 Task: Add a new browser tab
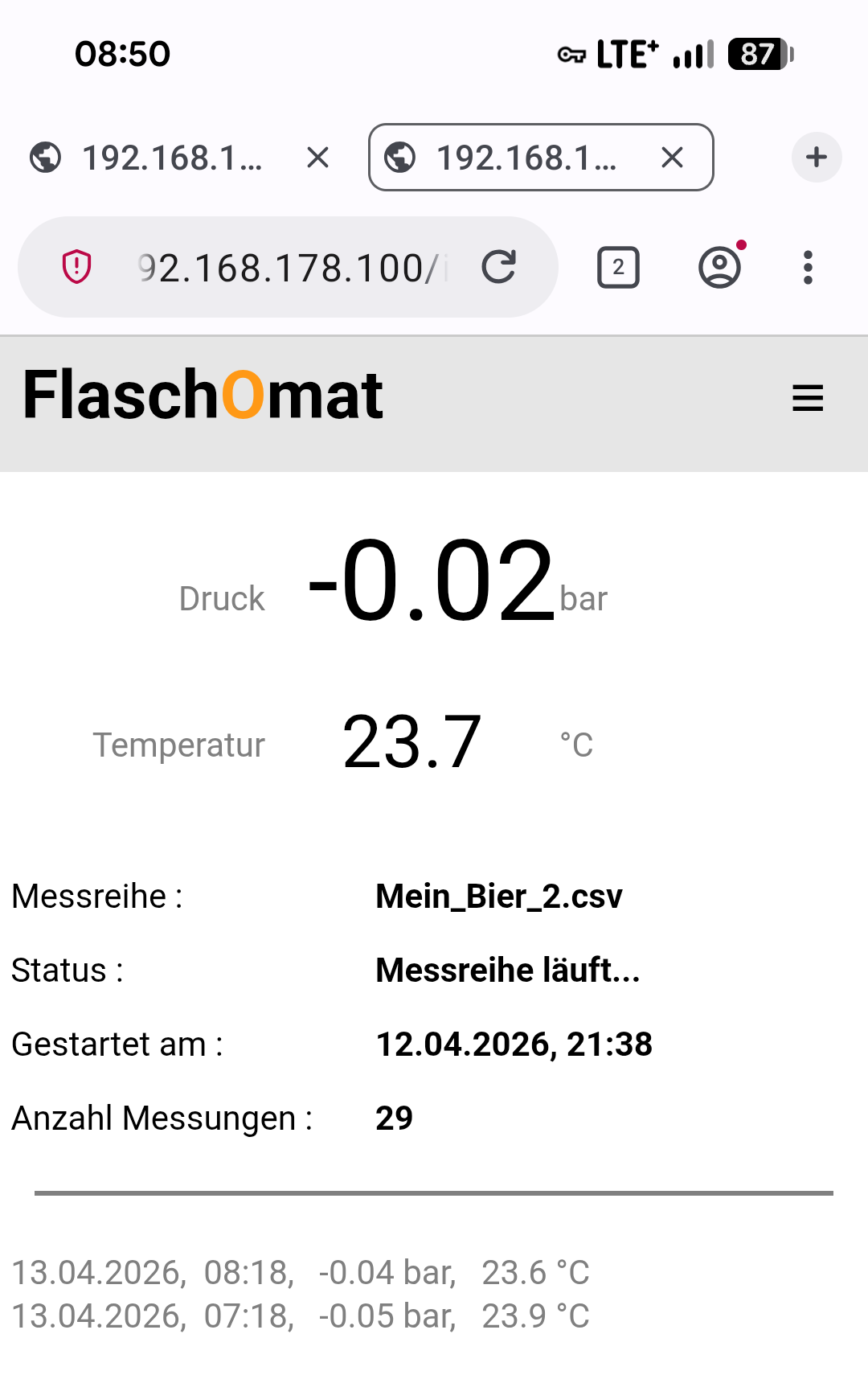[x=816, y=157]
